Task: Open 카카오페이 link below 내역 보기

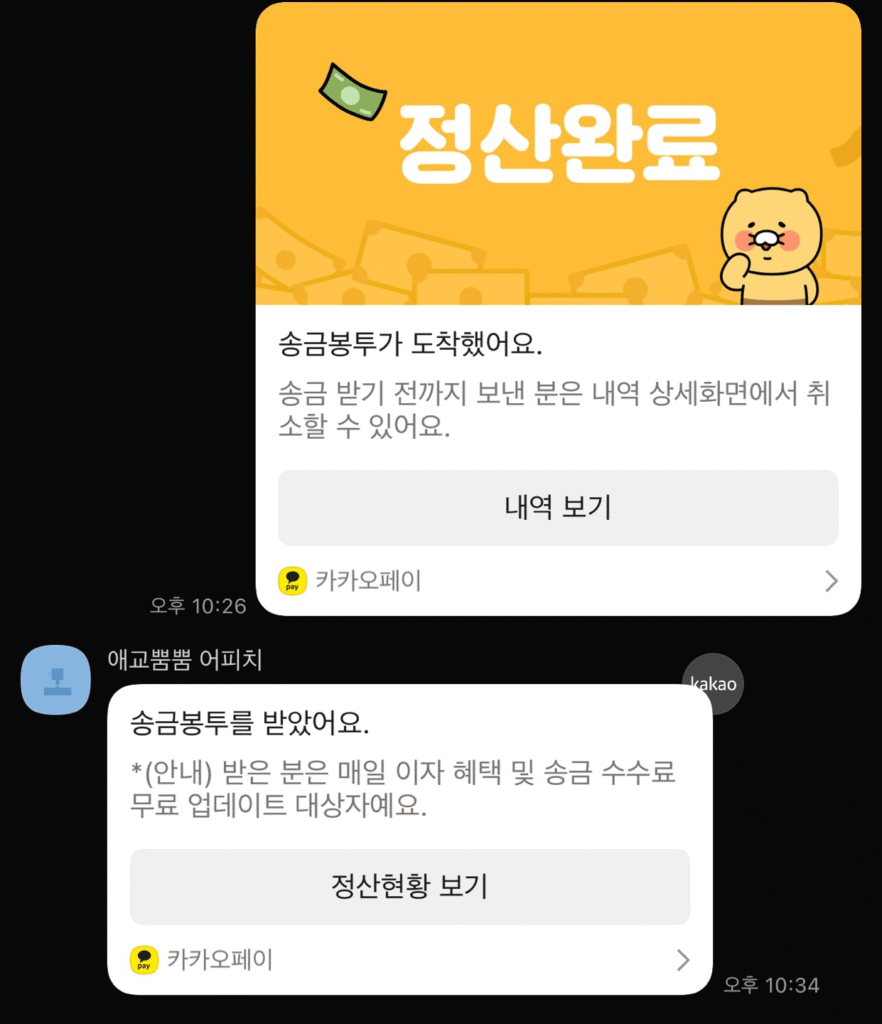Action: (x=367, y=581)
